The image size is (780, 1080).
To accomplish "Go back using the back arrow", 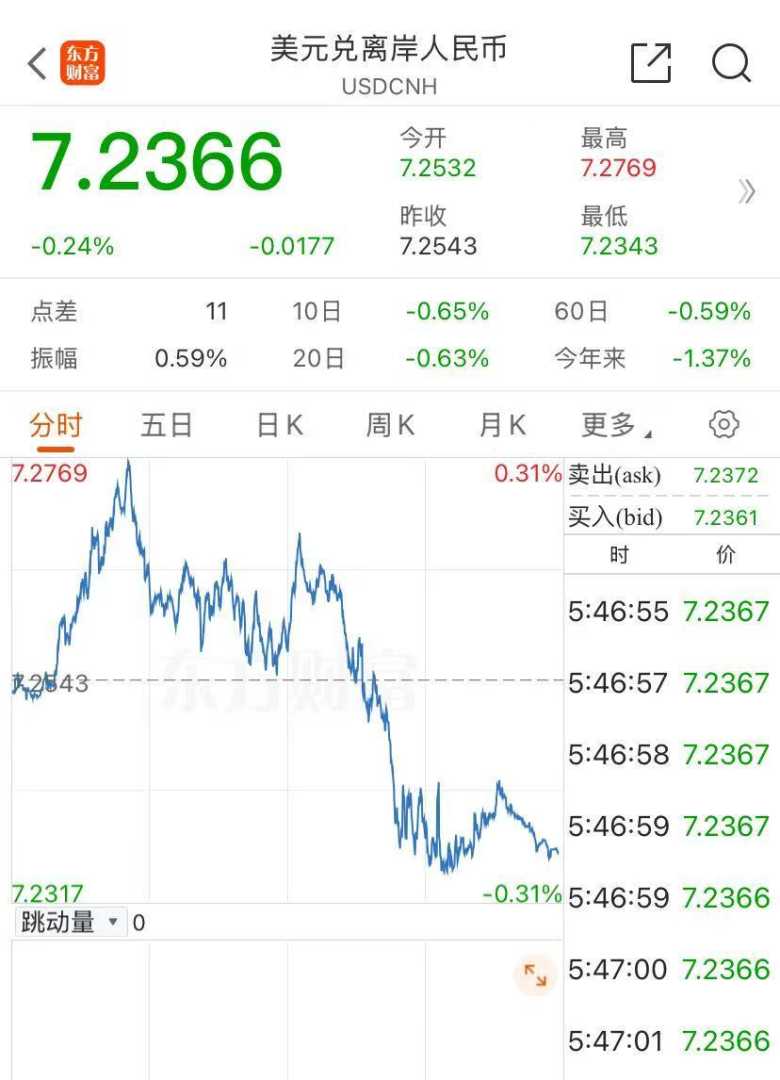I will coord(38,63).
